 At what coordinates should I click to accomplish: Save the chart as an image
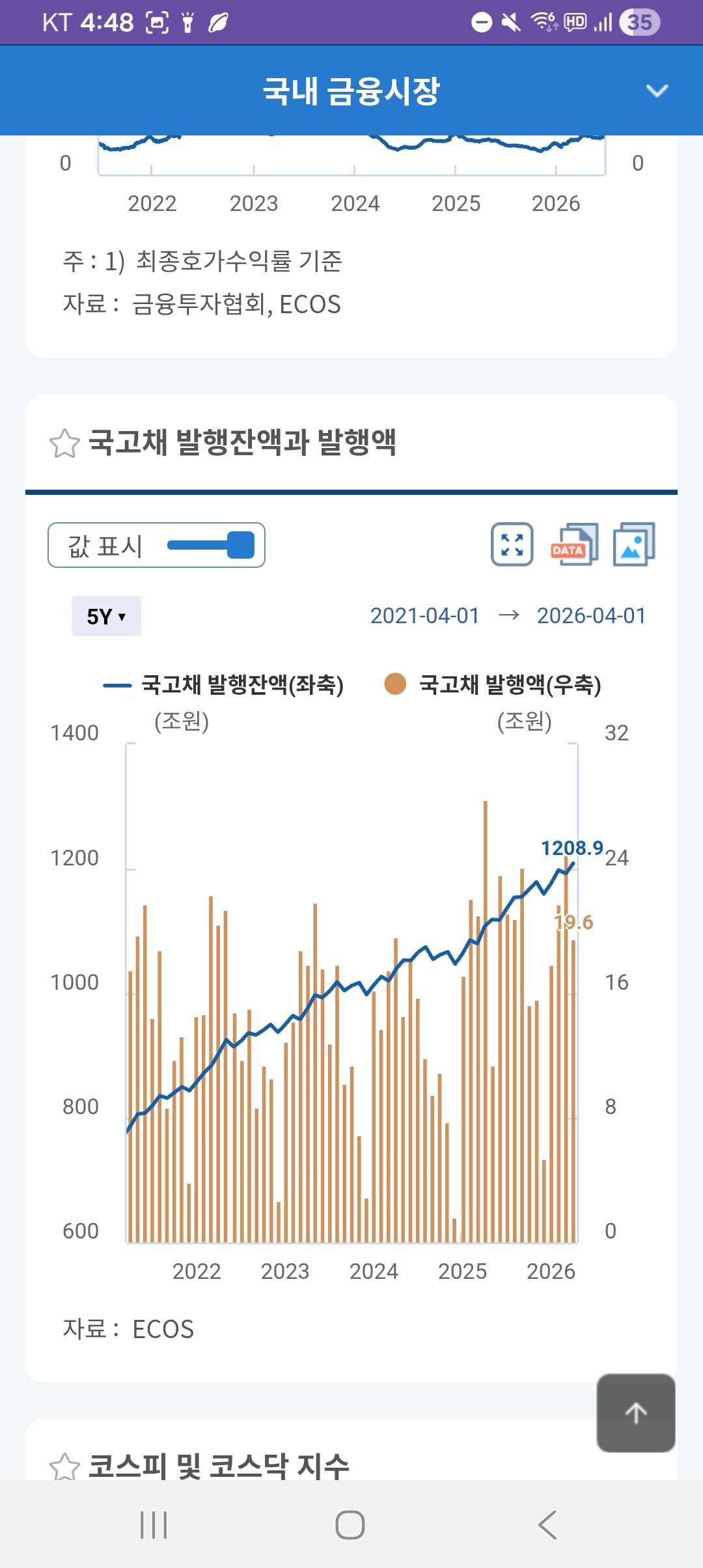(634, 544)
